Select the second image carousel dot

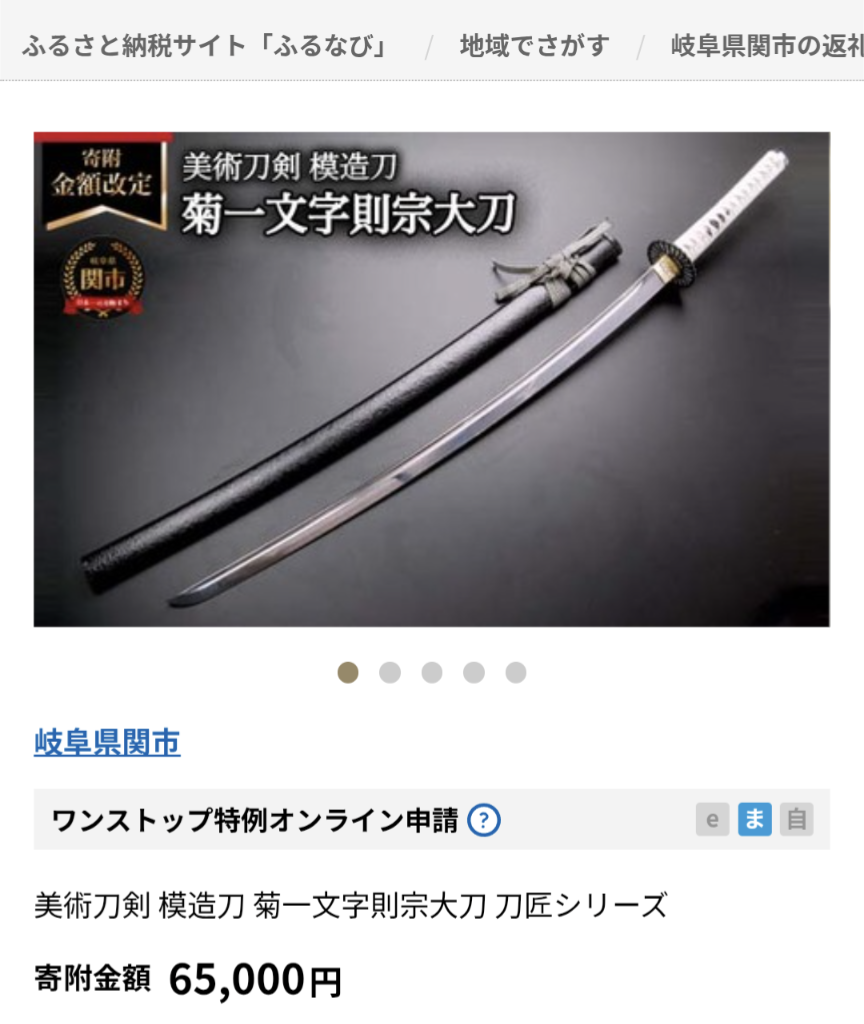[390, 673]
